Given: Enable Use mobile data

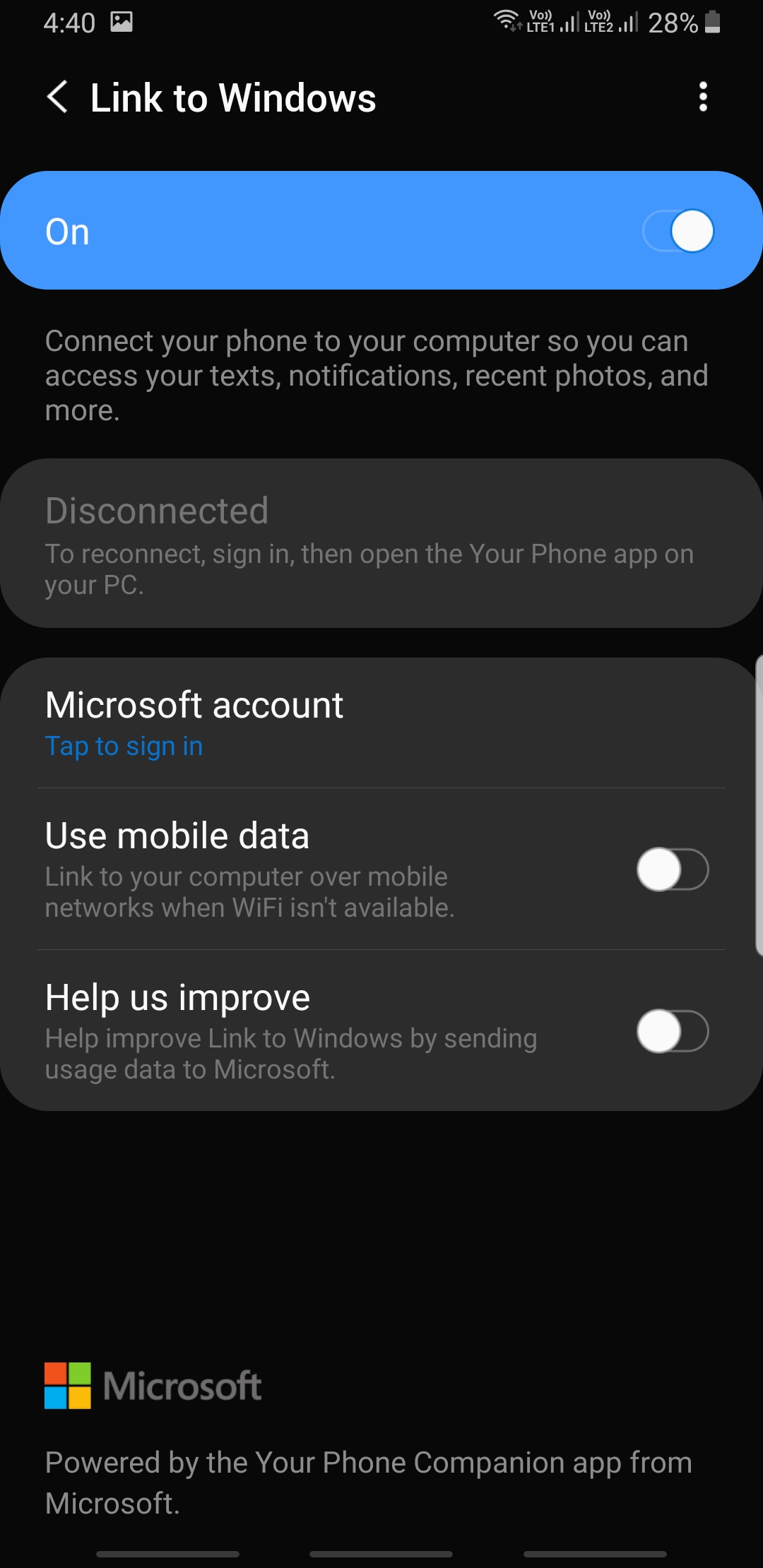Looking at the screenshot, I should (x=672, y=869).
